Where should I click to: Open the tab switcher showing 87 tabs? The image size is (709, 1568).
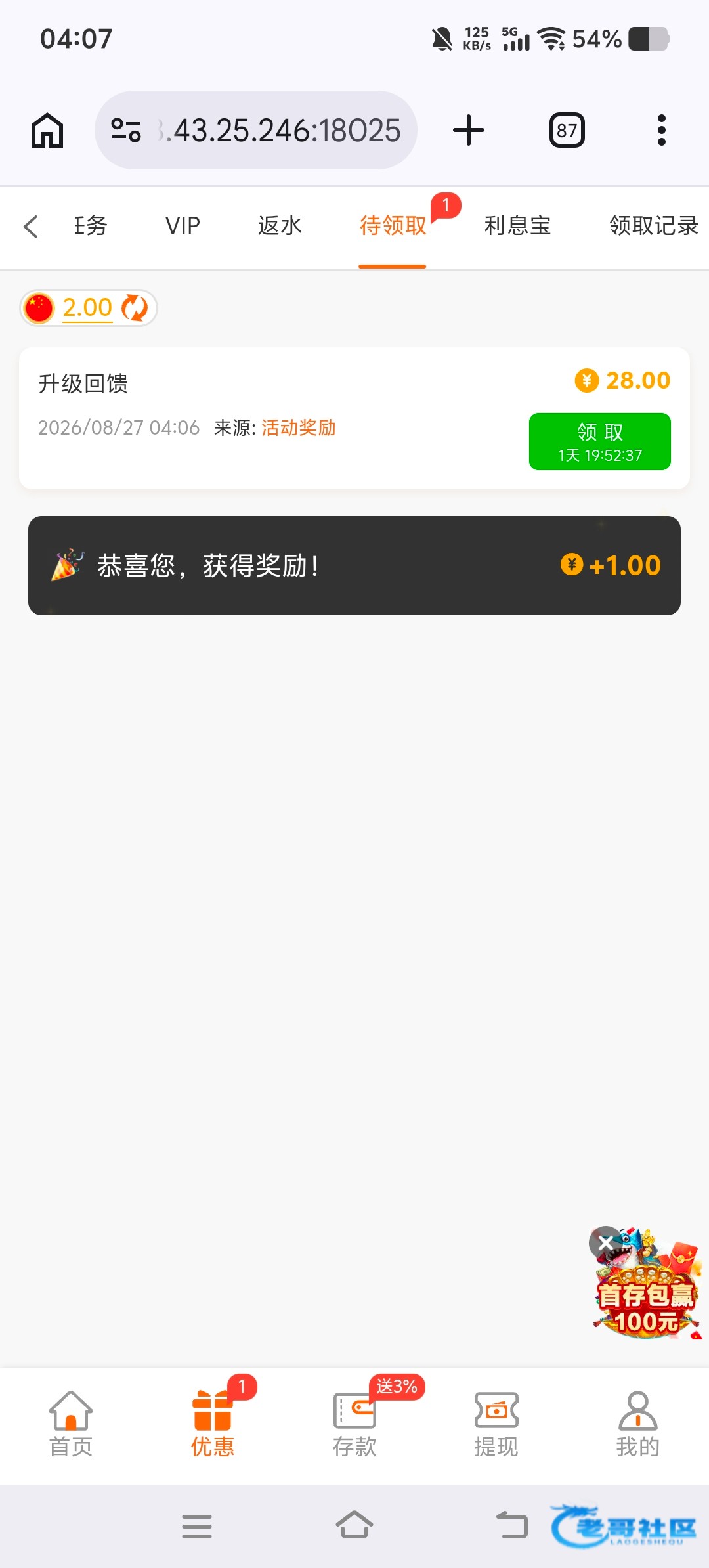pyautogui.click(x=567, y=130)
